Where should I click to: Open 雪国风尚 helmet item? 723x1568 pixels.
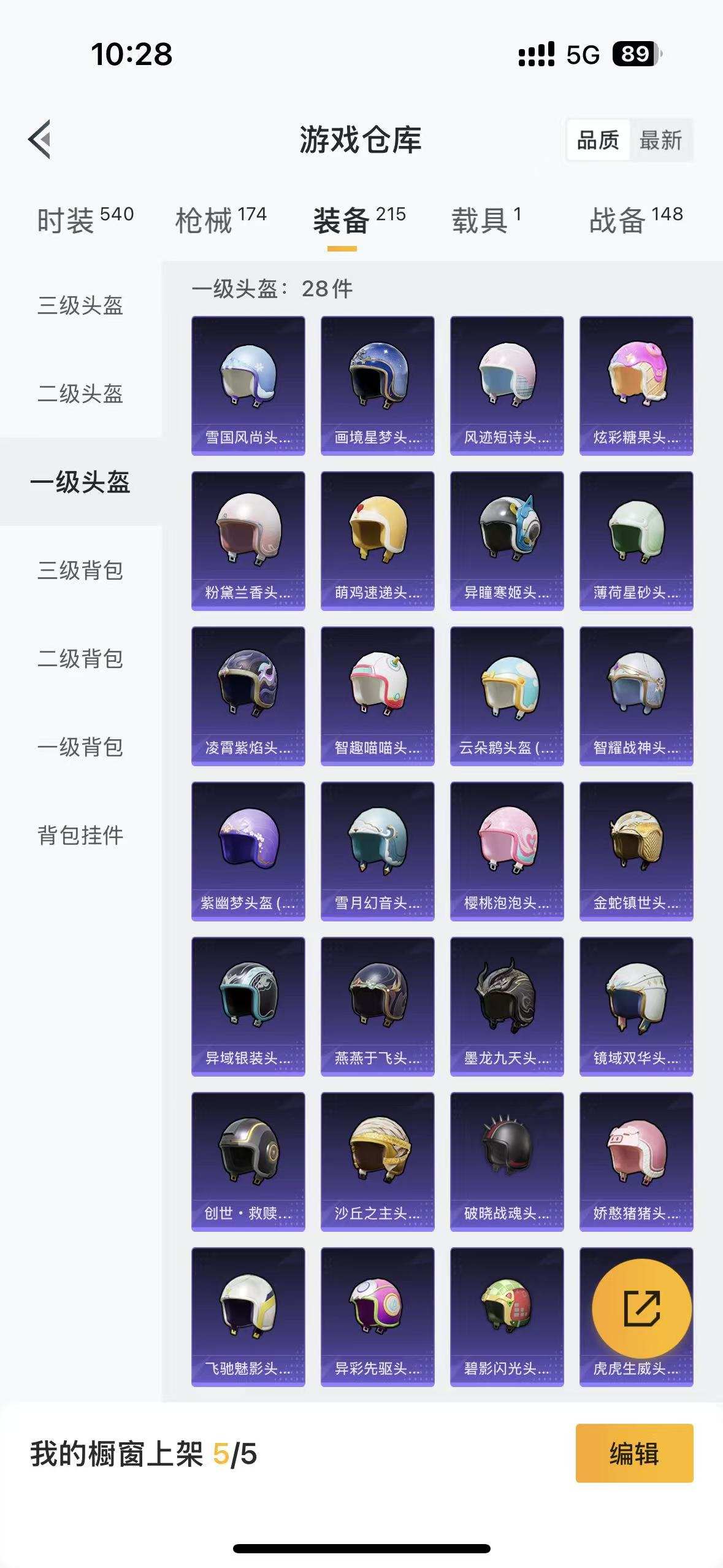[x=248, y=385]
